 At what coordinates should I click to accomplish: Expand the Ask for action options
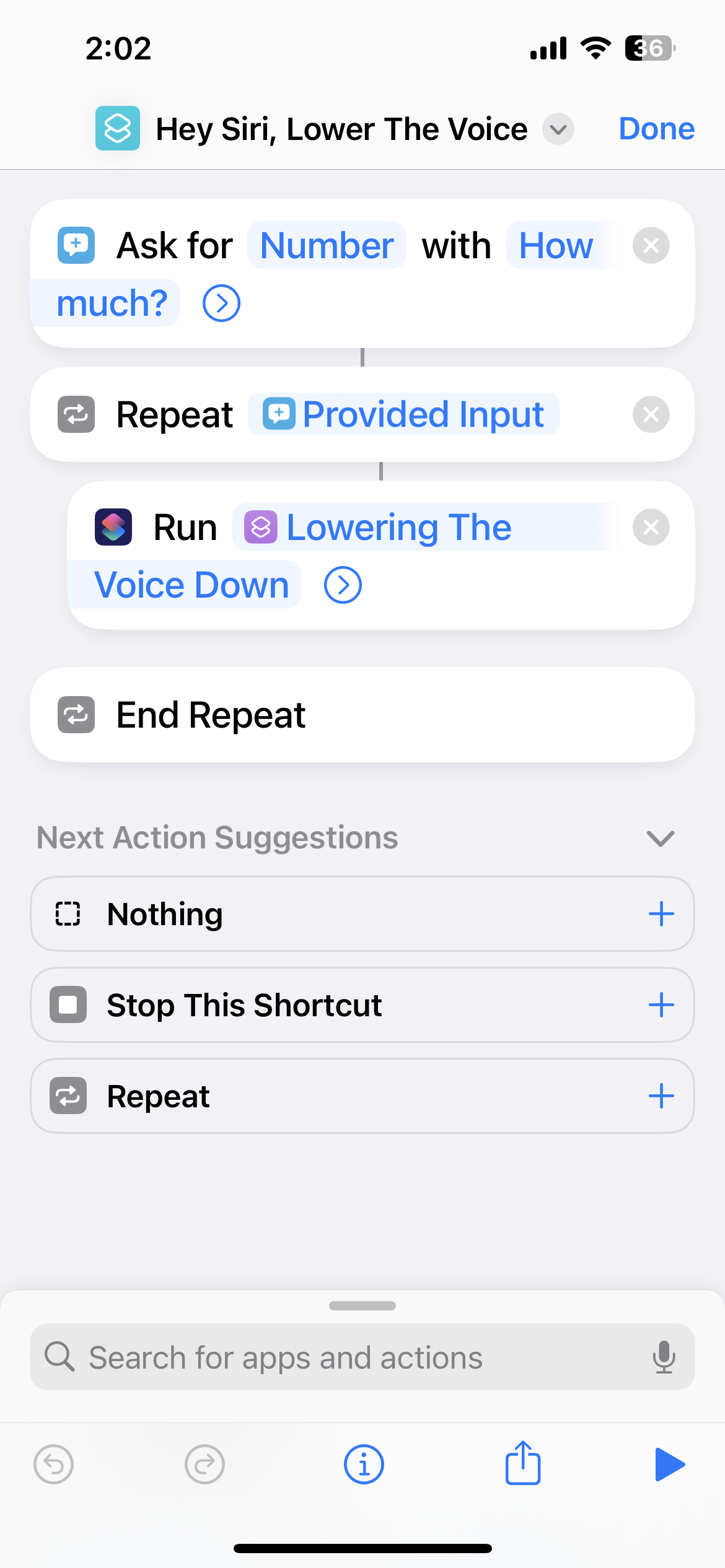click(221, 303)
